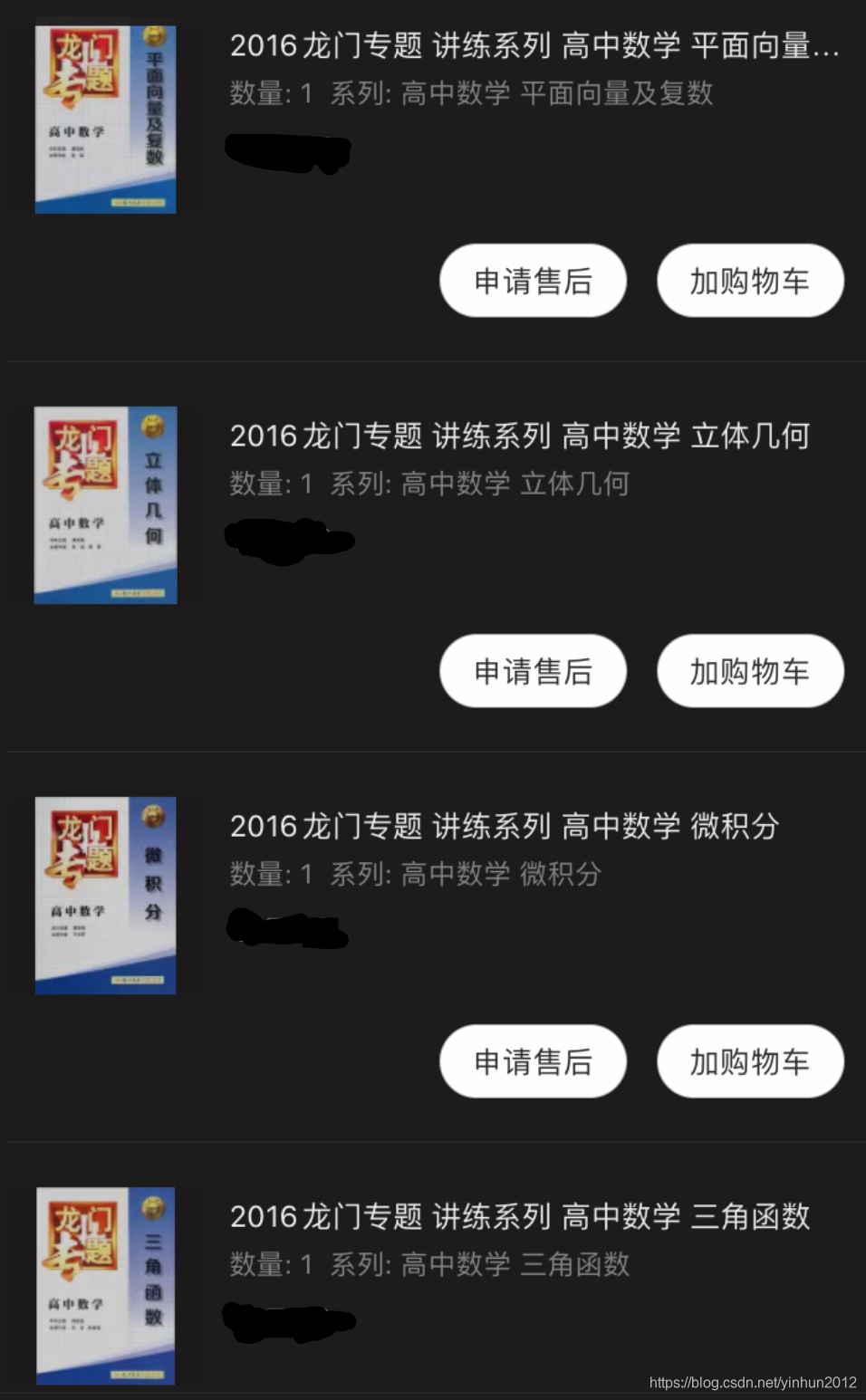This screenshot has height=1400, width=866.
Task: View 三角函数 book cover thumbnail
Action: tap(105, 1286)
